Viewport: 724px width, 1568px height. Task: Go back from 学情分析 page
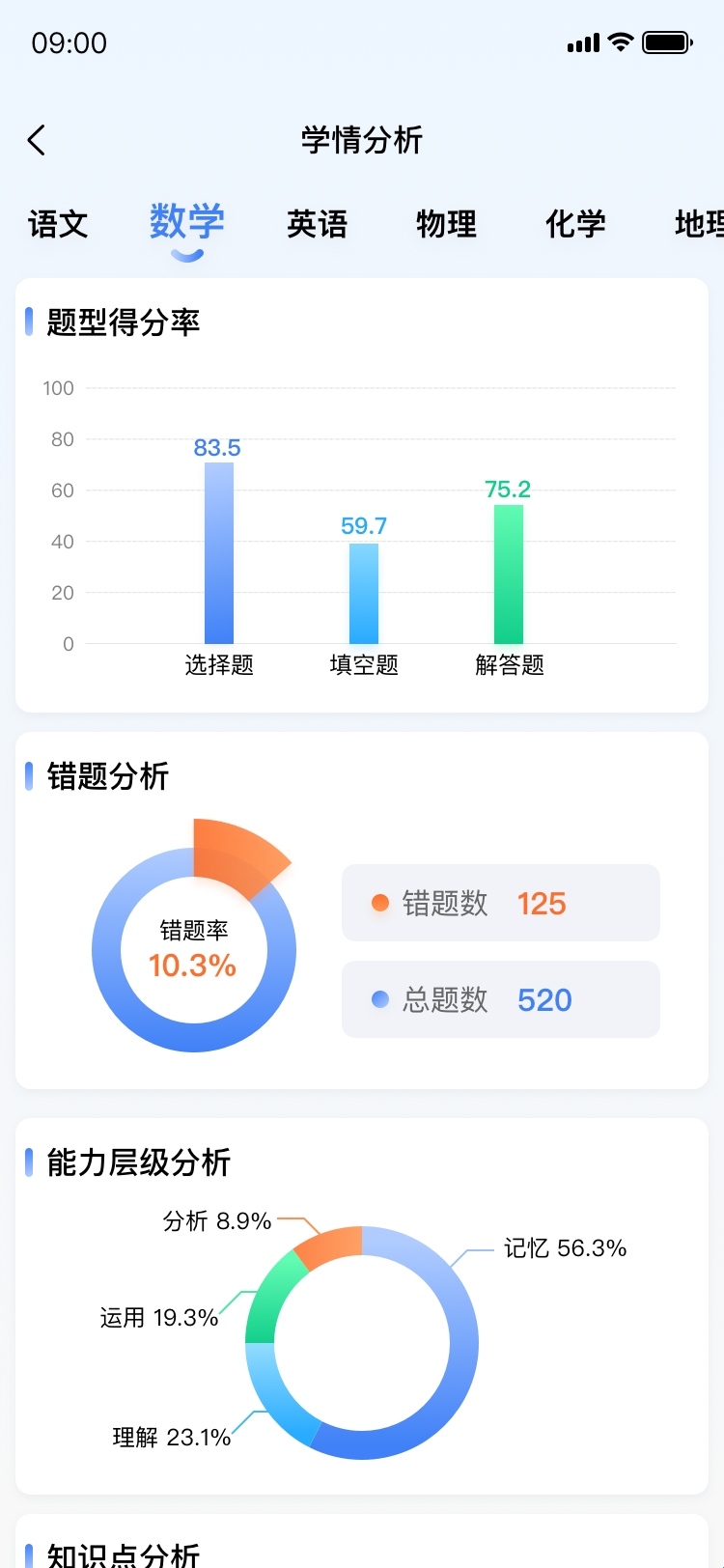click(x=37, y=141)
